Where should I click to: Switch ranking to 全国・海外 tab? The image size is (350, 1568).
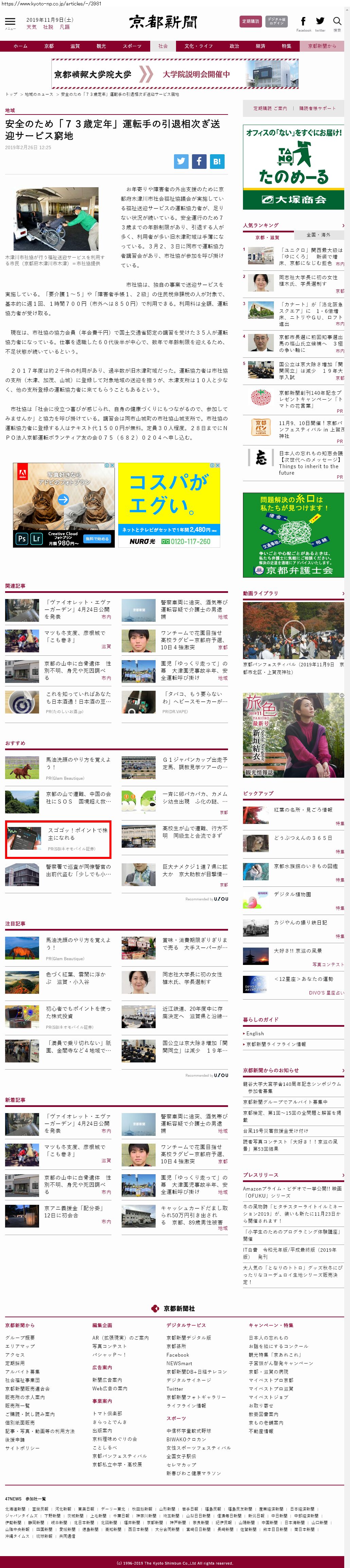click(x=318, y=235)
